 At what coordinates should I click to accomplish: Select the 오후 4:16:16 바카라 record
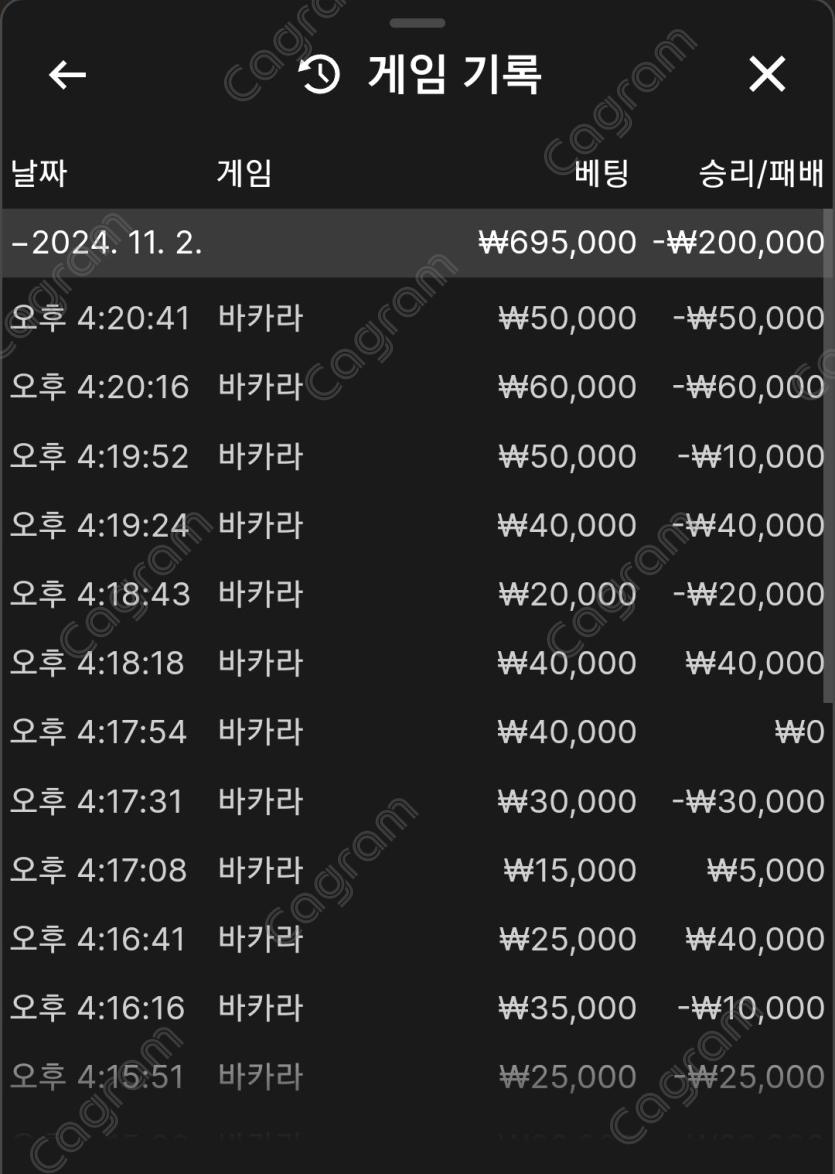pos(416,1008)
